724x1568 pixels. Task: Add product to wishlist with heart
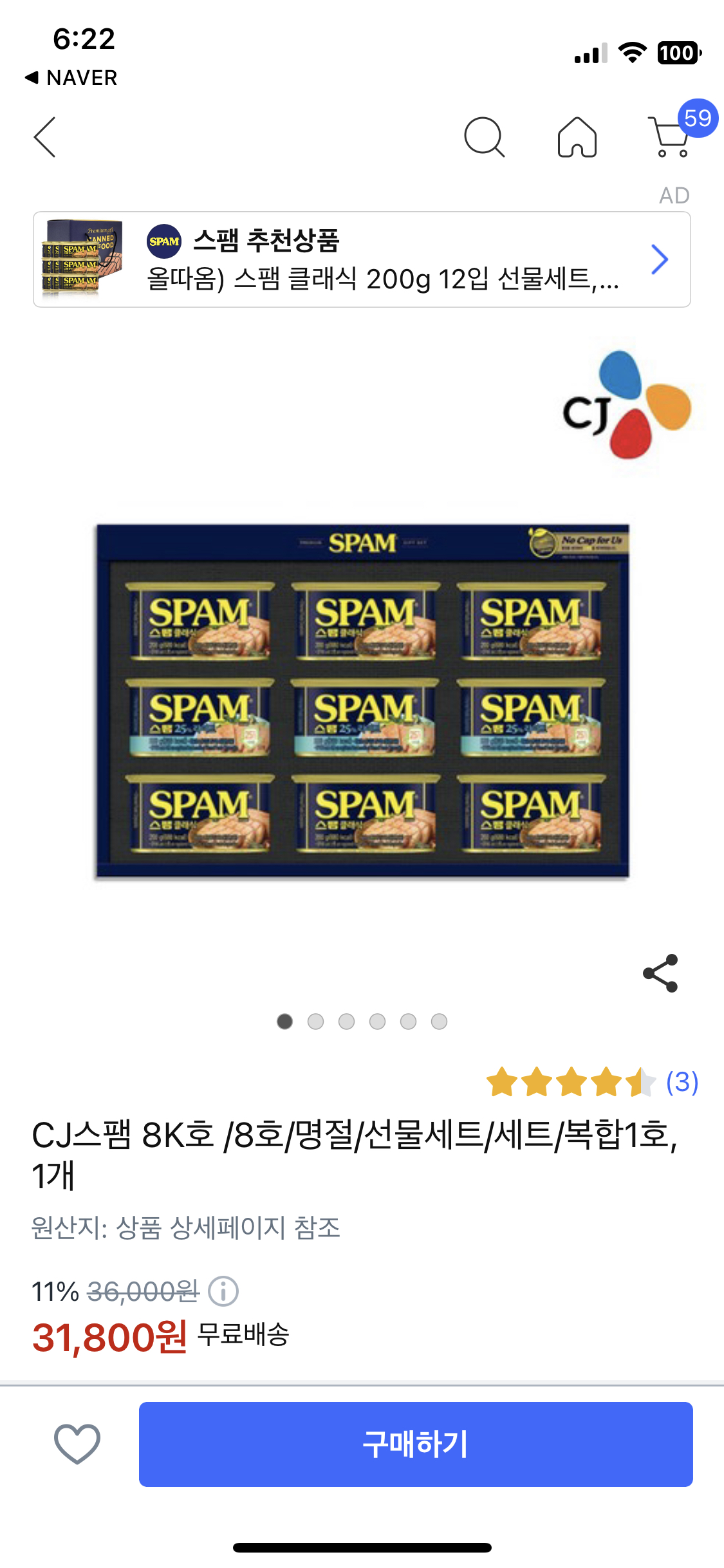coord(77,1444)
